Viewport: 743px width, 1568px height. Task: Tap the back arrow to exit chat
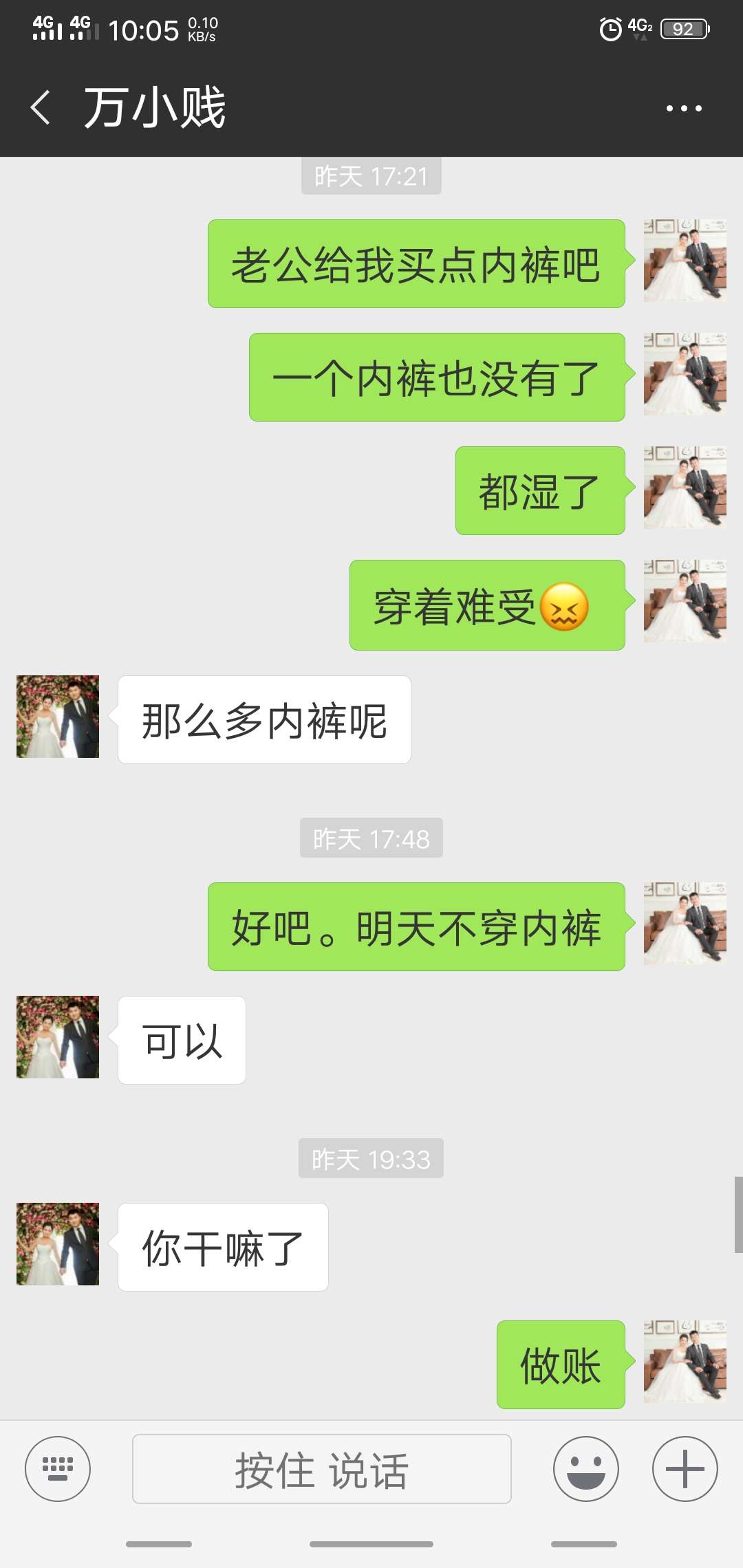click(39, 108)
